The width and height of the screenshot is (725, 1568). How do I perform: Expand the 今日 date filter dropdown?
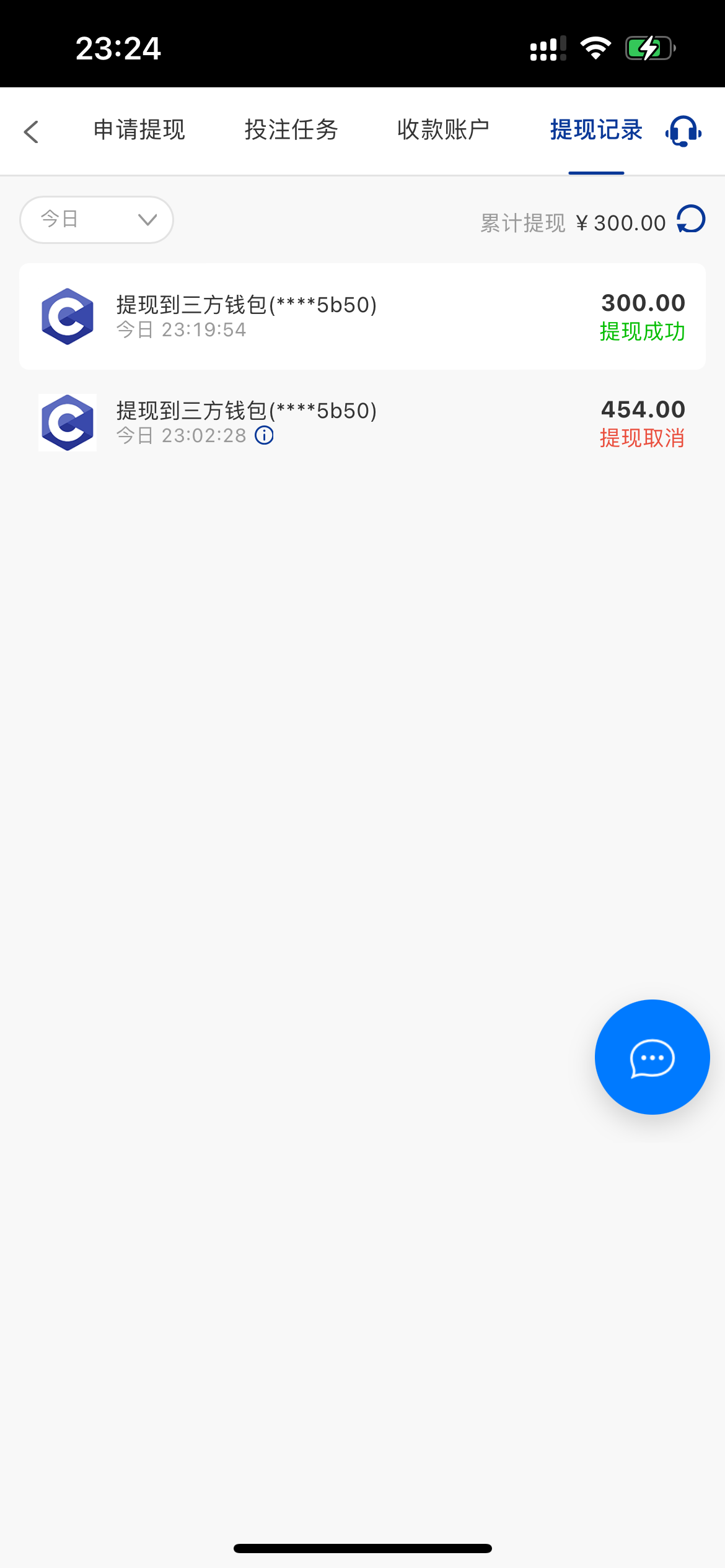point(97,220)
